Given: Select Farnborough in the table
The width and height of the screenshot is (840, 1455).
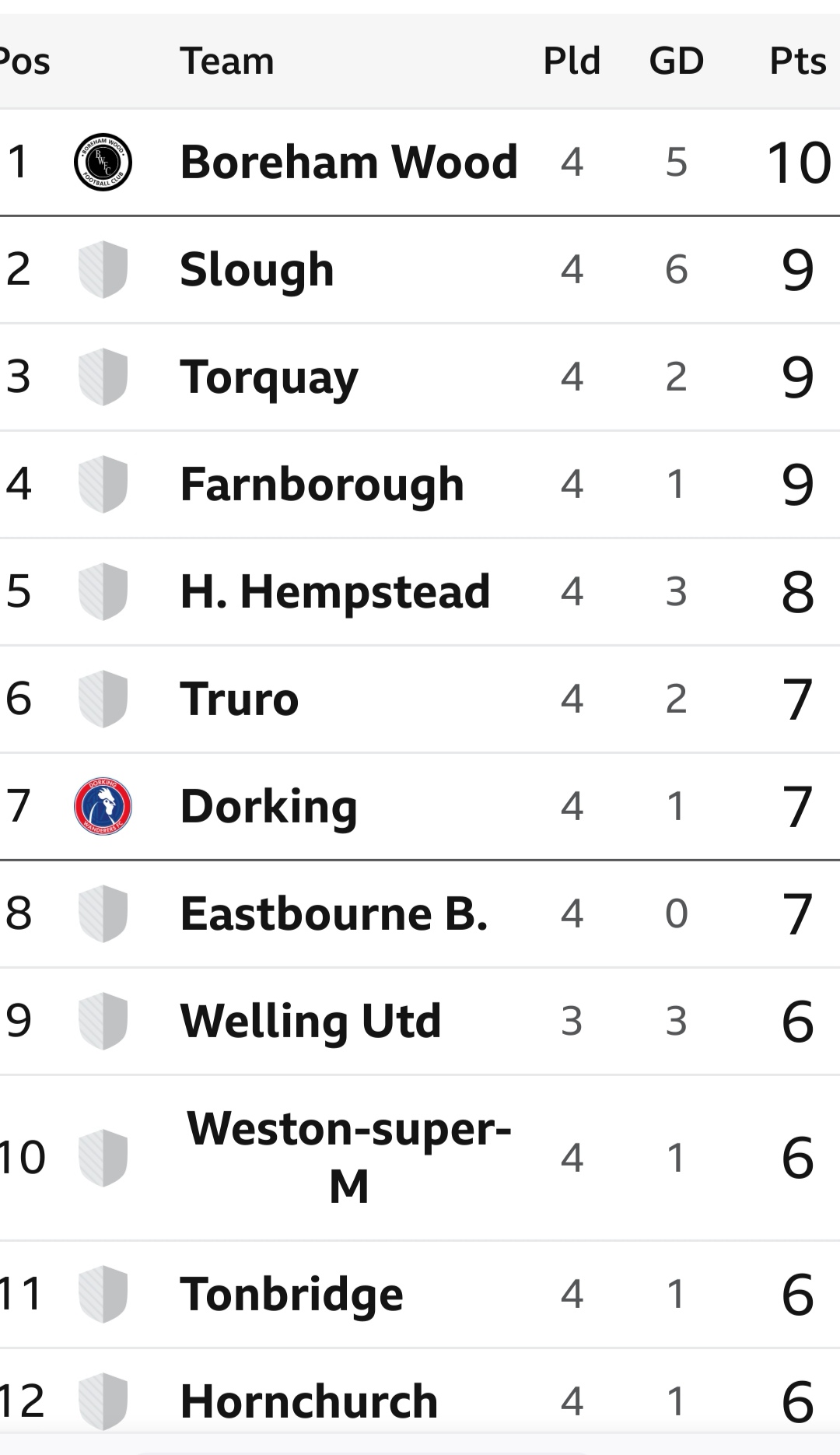Looking at the screenshot, I should click(x=322, y=485).
